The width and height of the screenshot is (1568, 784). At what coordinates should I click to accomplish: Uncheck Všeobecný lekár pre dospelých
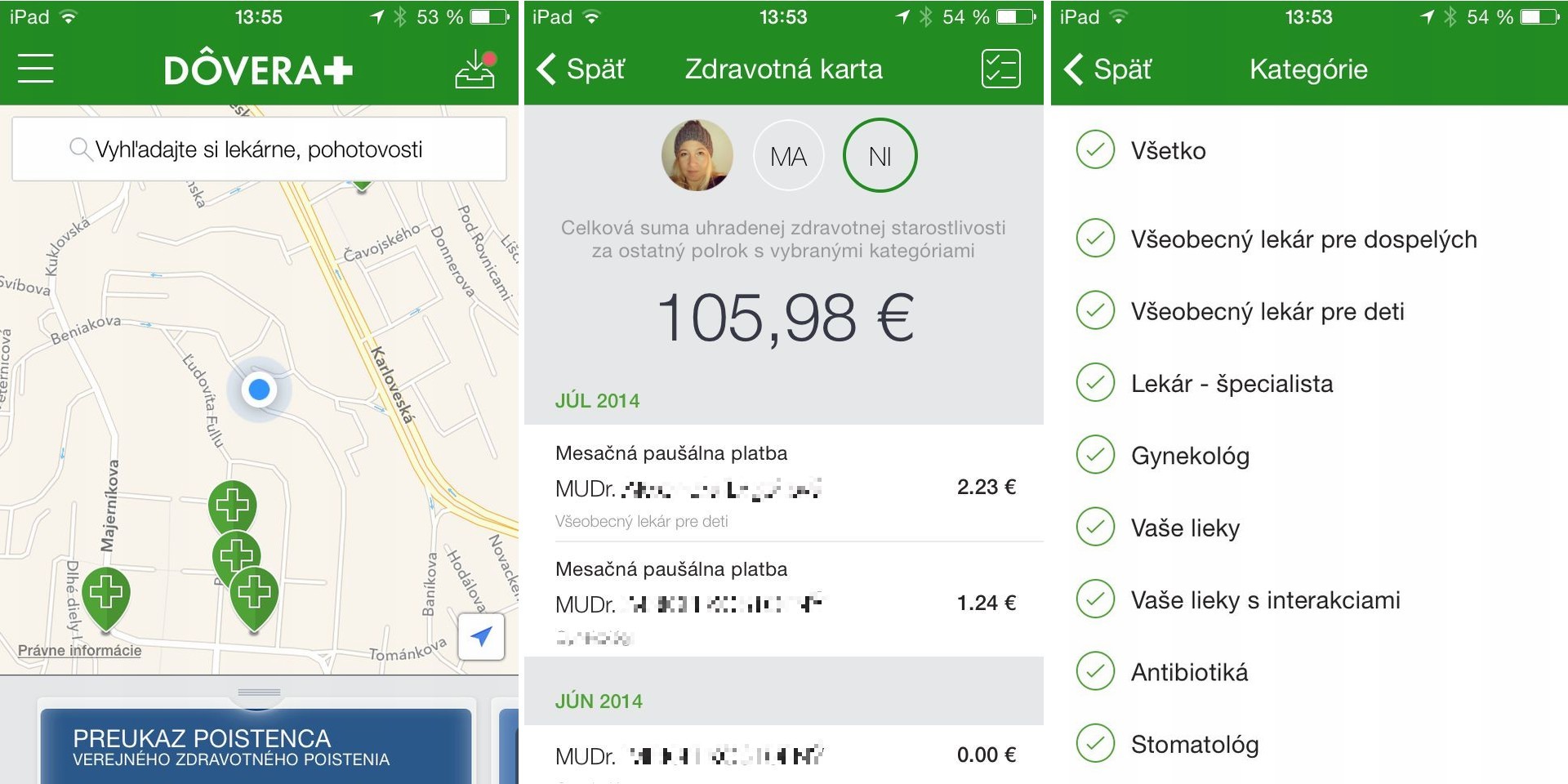[x=1096, y=238]
